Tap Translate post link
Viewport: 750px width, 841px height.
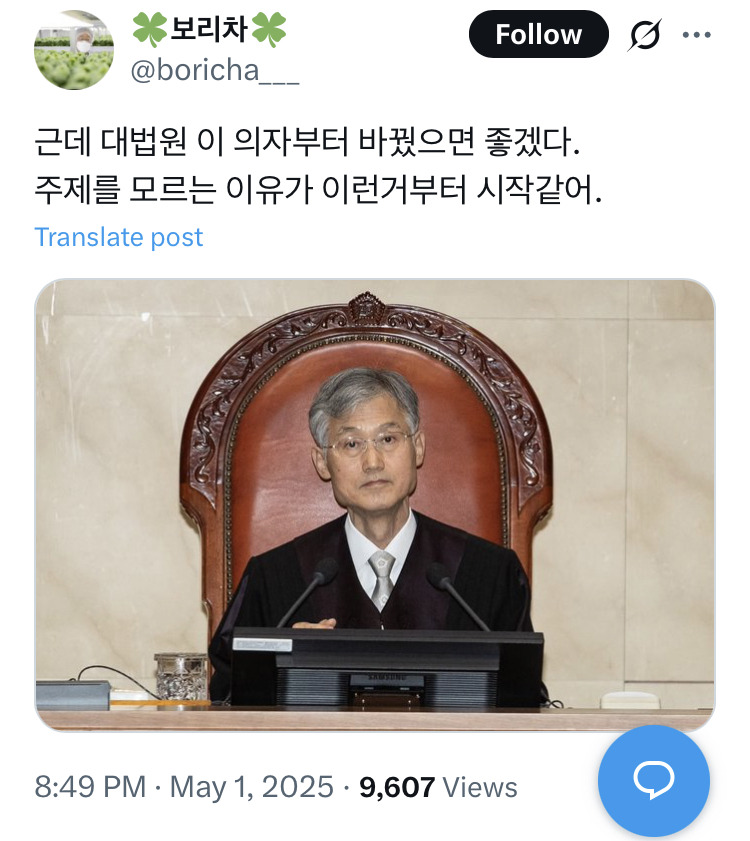click(x=118, y=237)
